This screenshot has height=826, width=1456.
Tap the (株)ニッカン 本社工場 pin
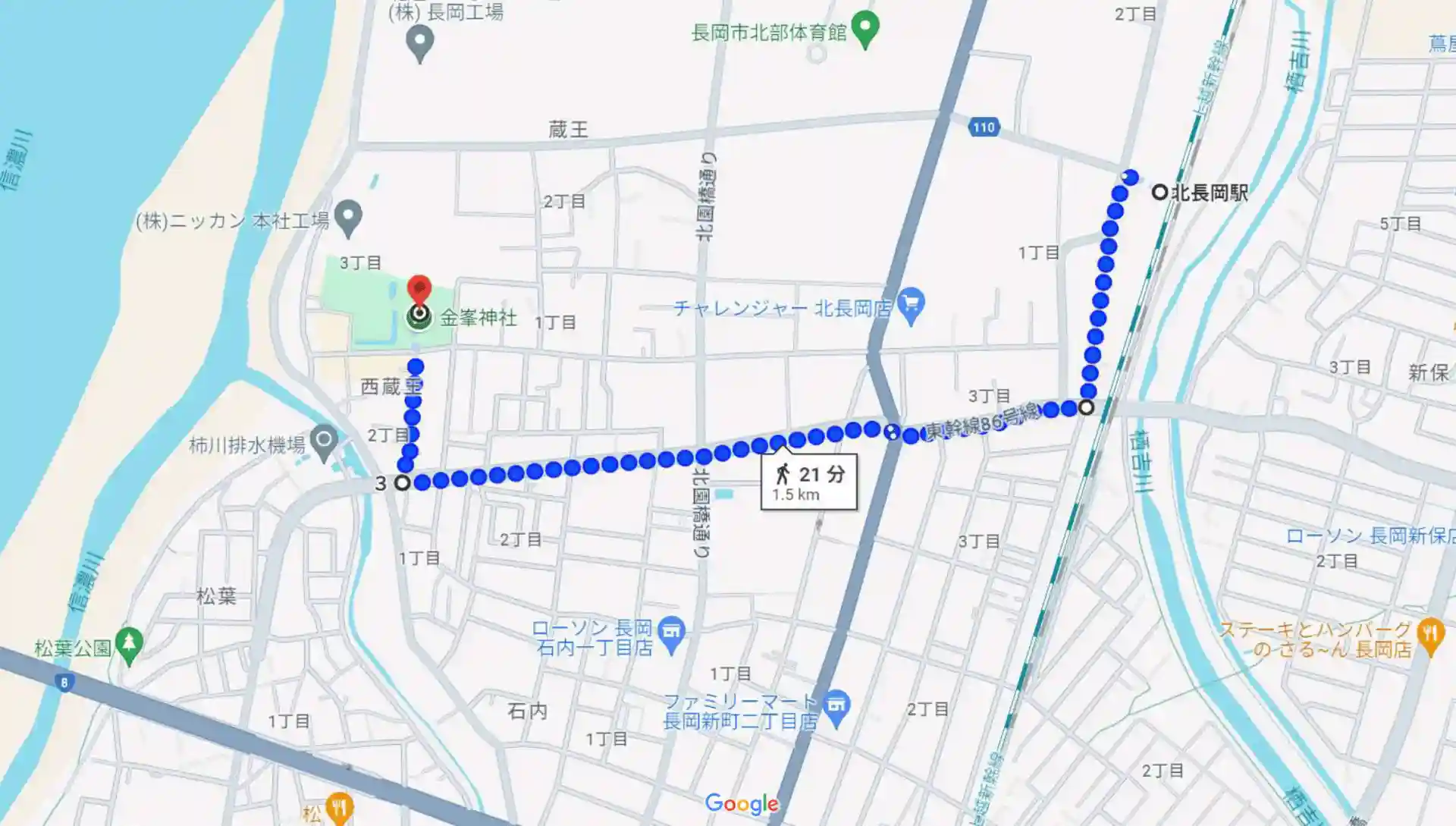[x=348, y=217]
